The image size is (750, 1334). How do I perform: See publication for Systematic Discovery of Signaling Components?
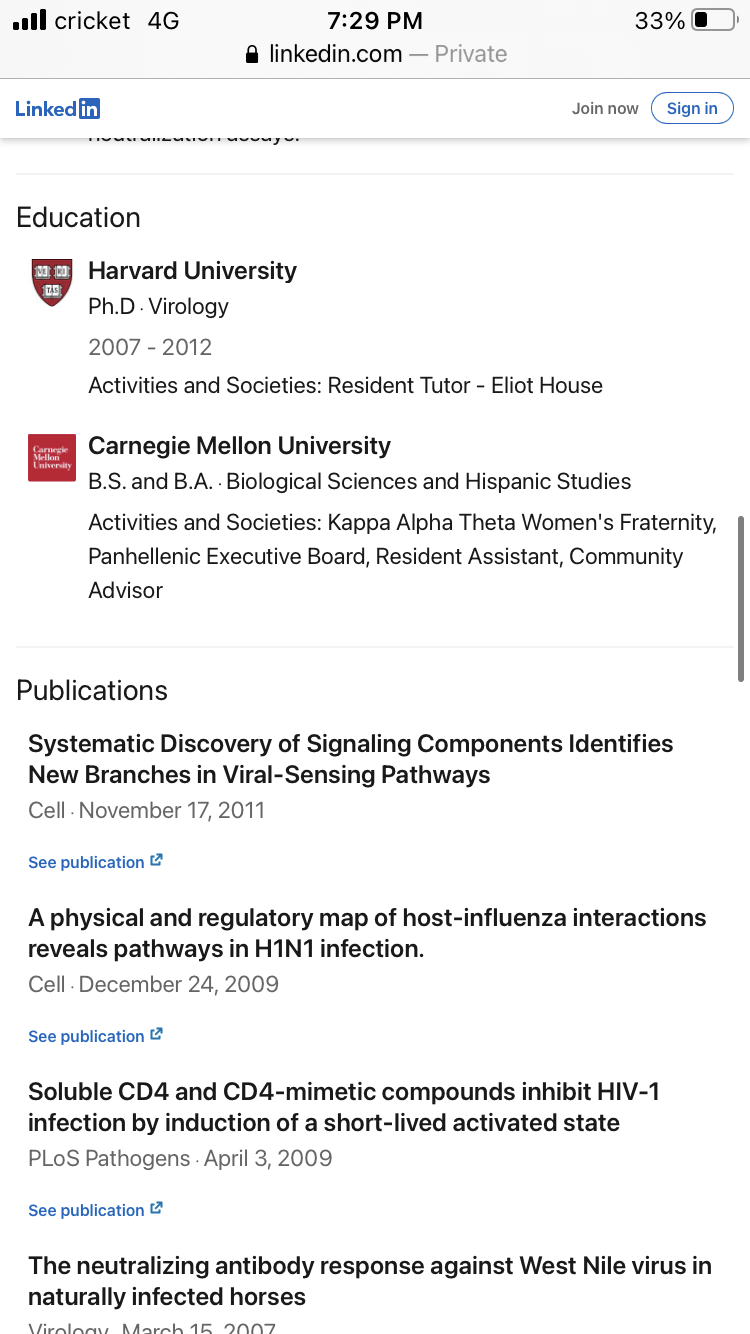point(96,862)
